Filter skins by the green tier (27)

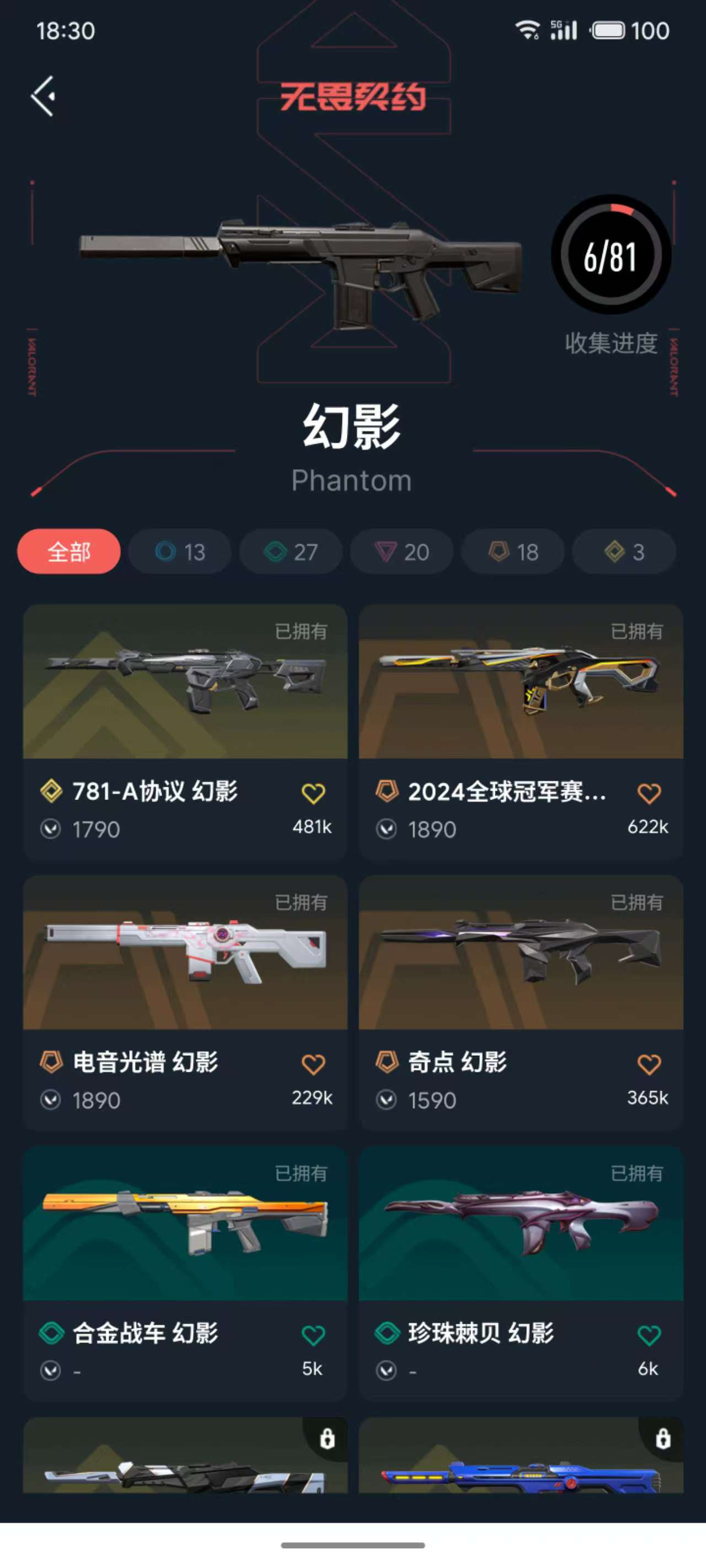[291, 551]
